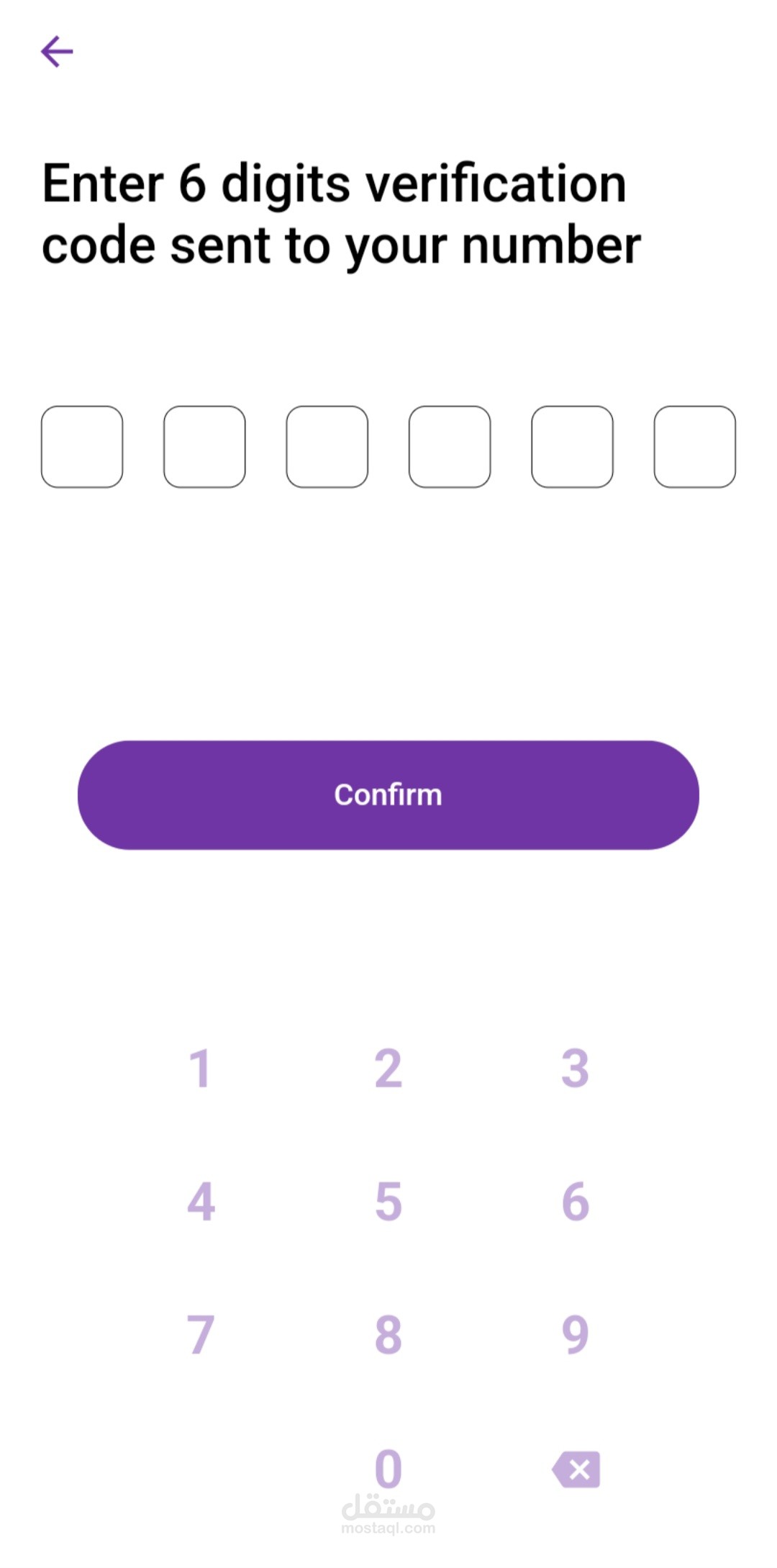Tap keypad number 8
The width and height of the screenshot is (777, 1568).
[x=388, y=1334]
